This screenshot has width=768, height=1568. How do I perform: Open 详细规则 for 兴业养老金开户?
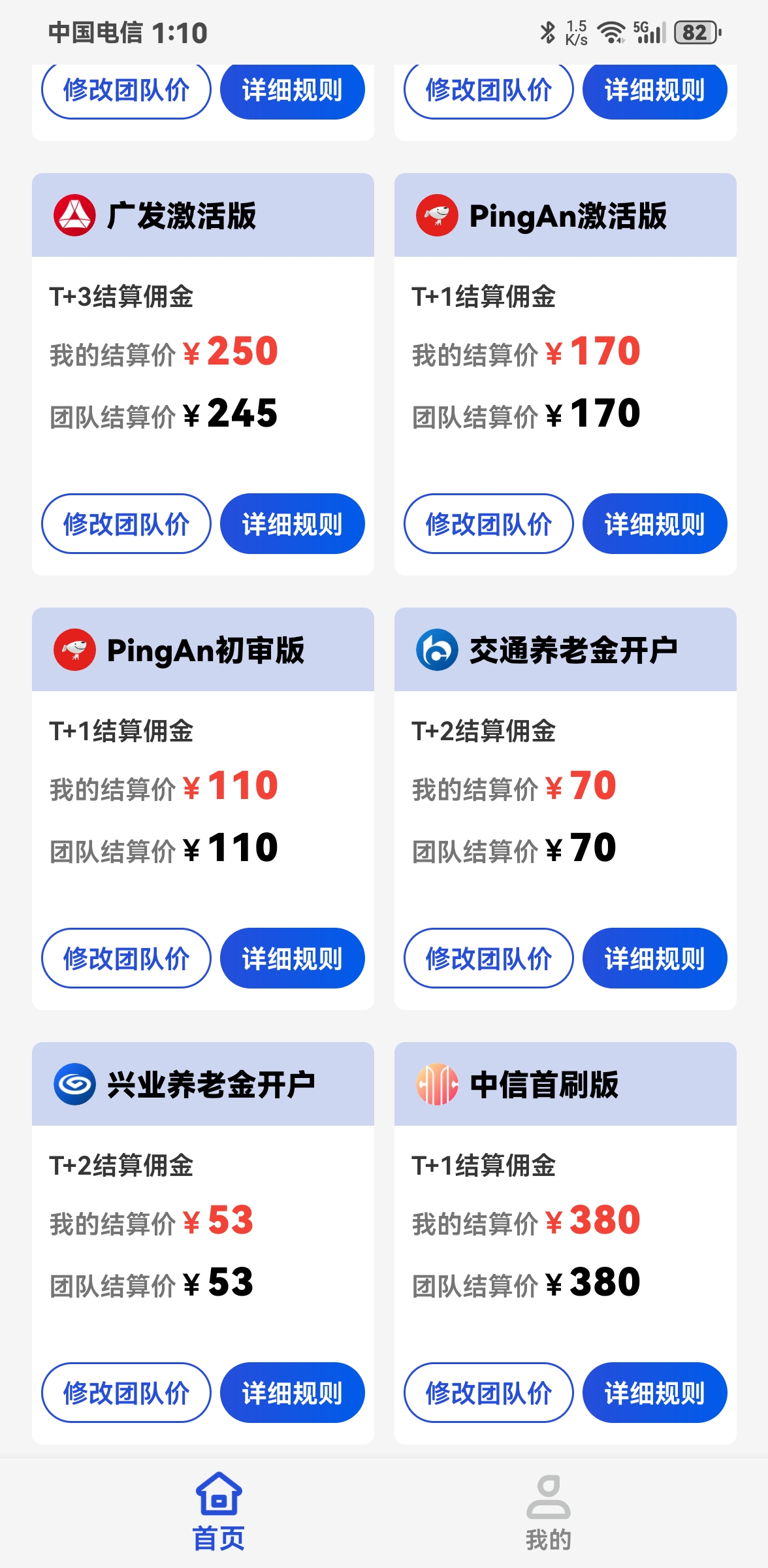click(x=292, y=1392)
